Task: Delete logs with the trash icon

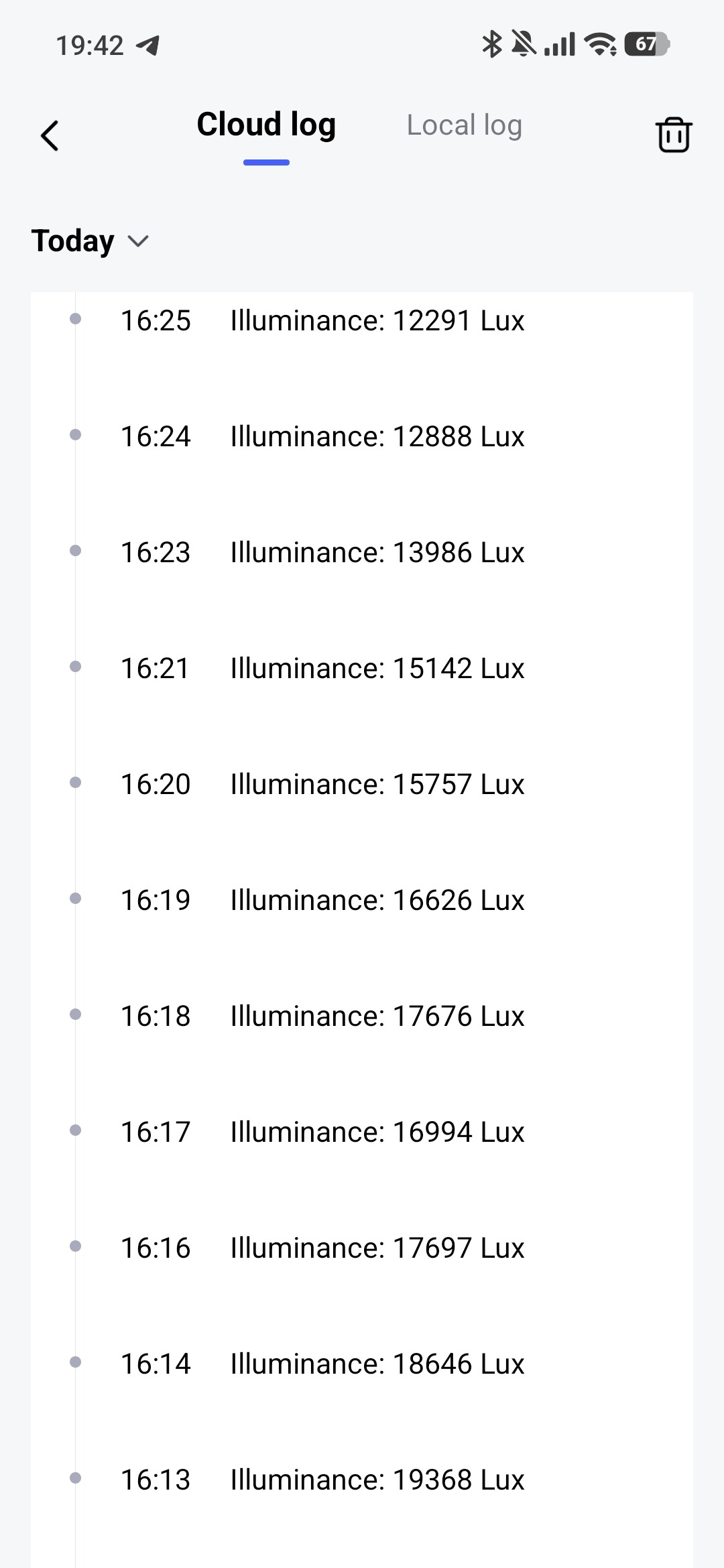Action: 673,135
